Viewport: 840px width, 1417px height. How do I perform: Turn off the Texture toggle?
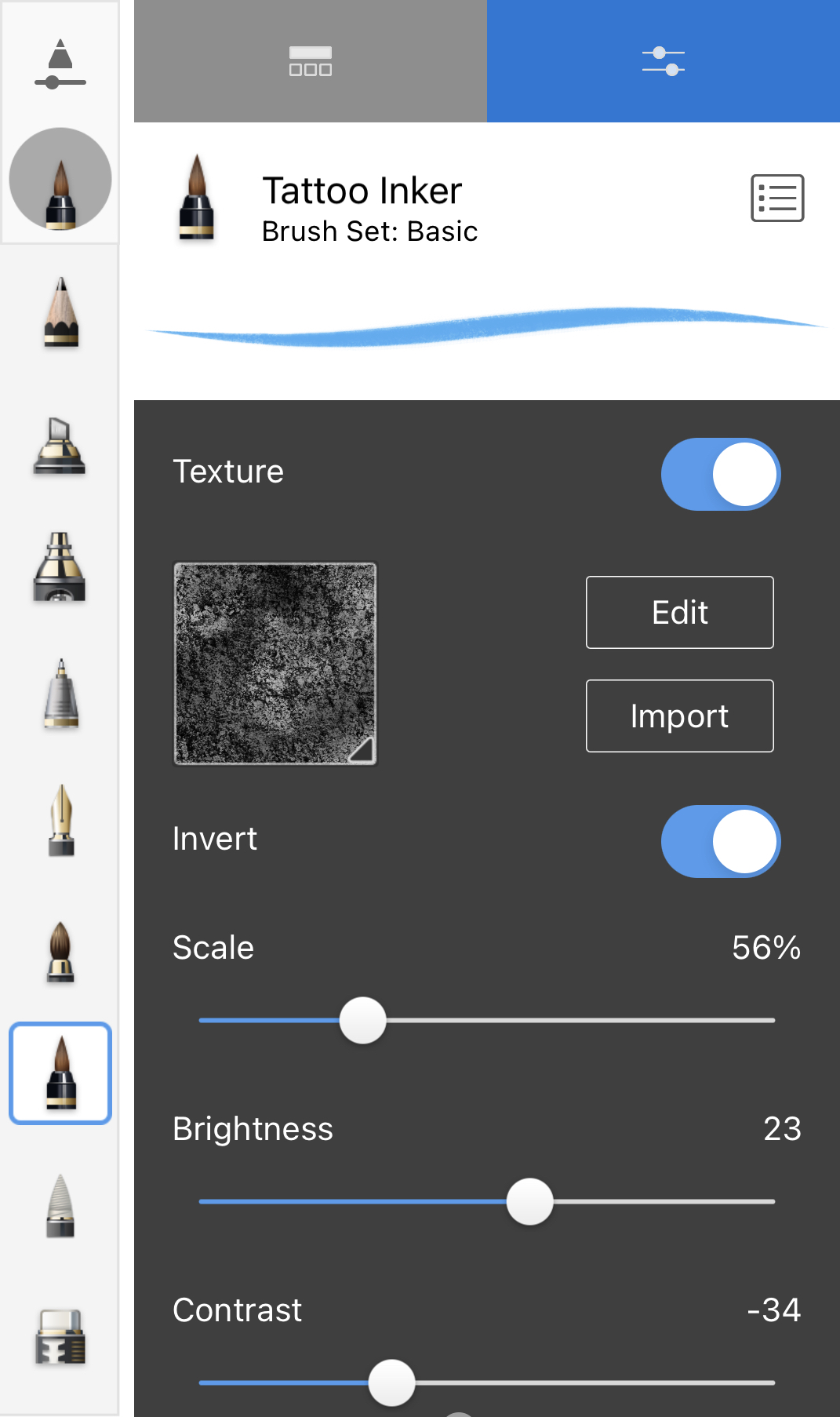pos(720,474)
